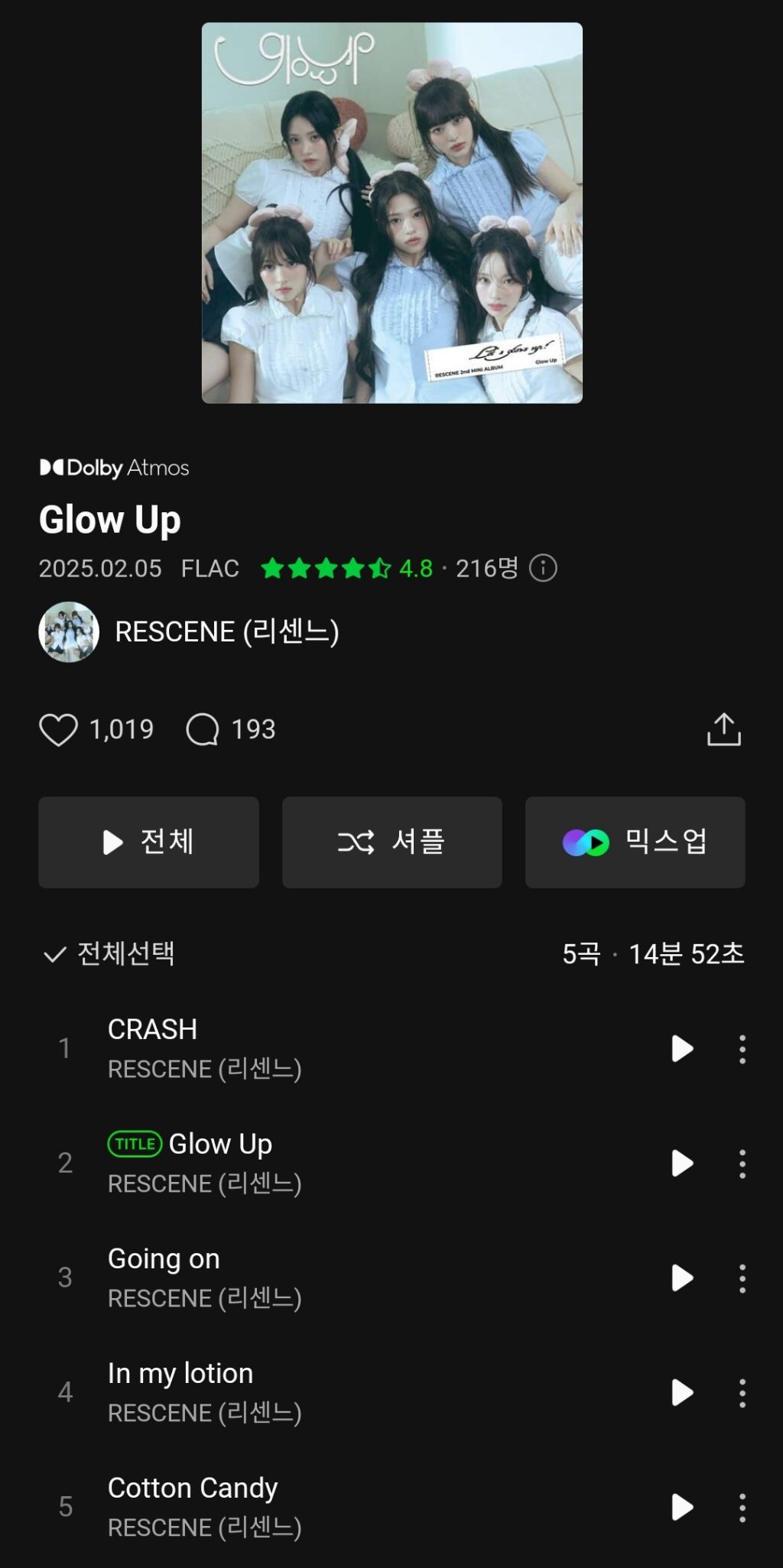783x1568 pixels.
Task: Play the track Going on
Action: (x=681, y=1277)
